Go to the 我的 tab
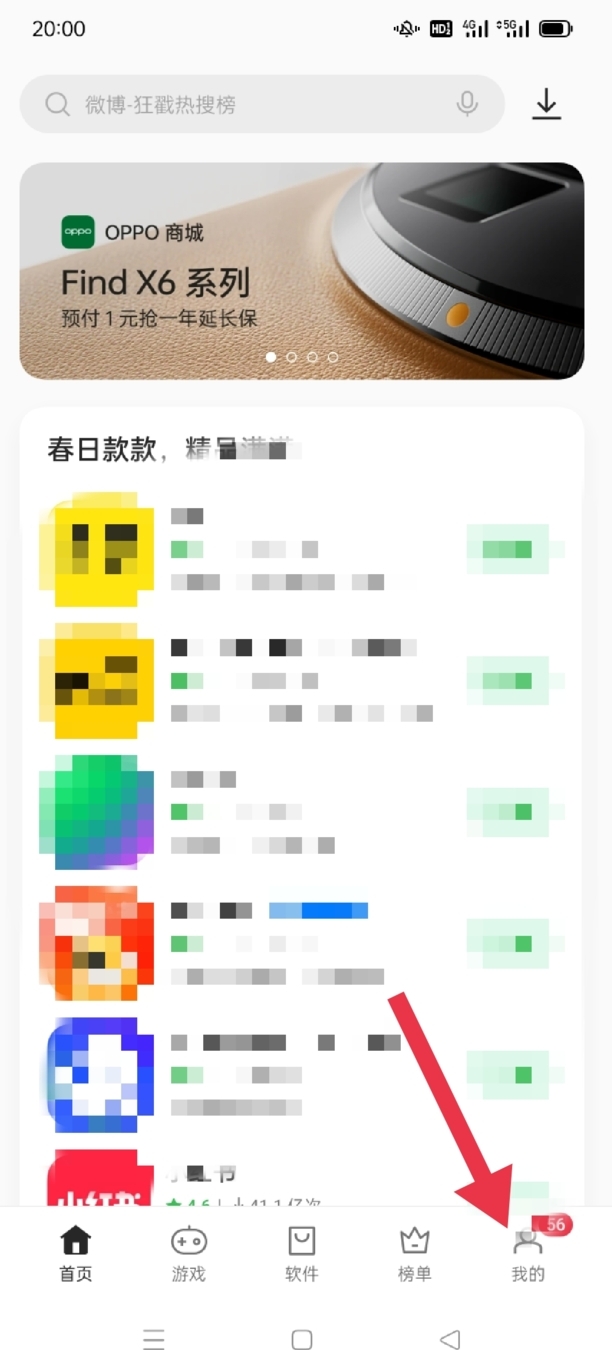 point(528,1255)
